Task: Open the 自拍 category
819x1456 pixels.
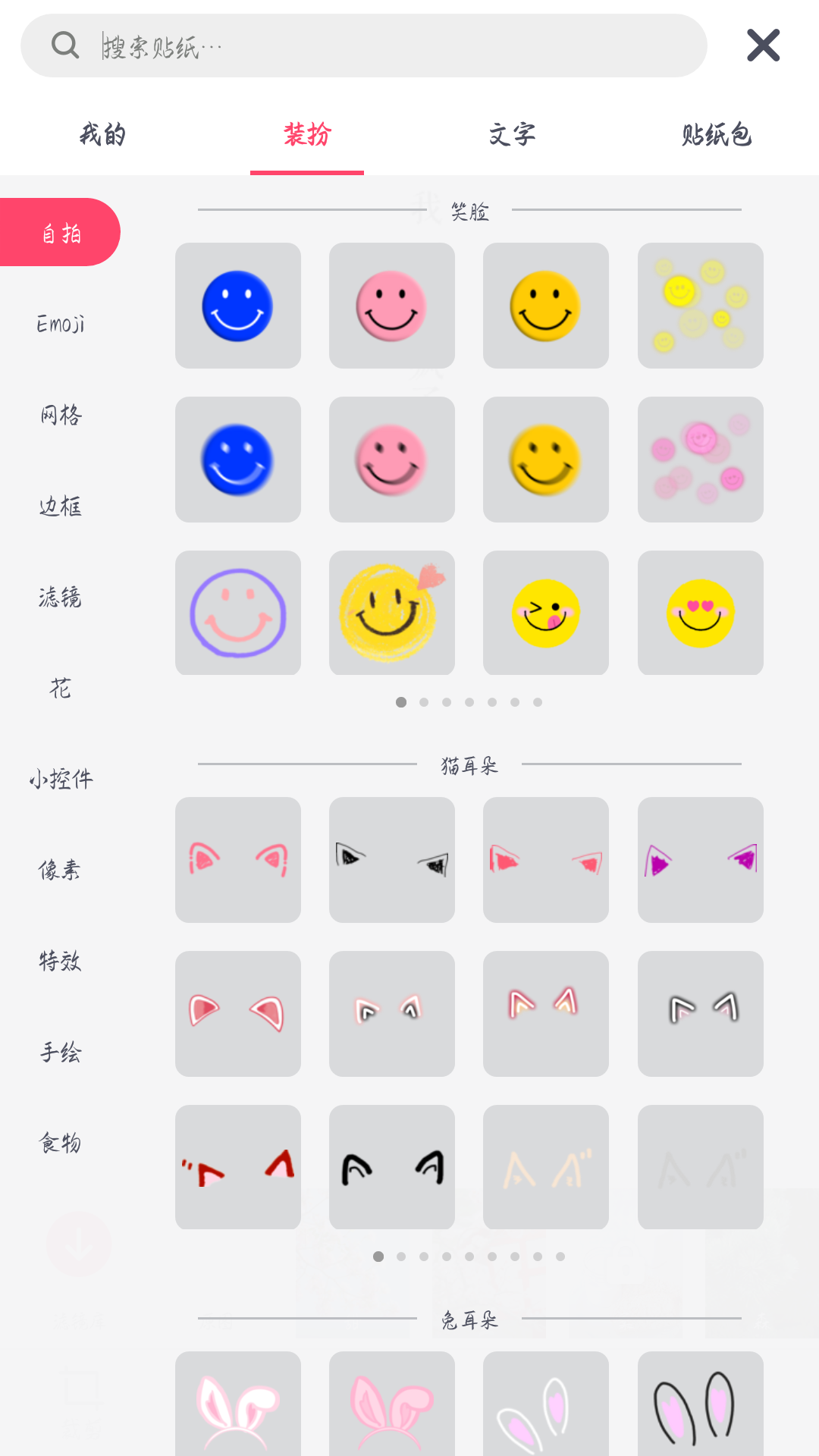Action: 61,231
